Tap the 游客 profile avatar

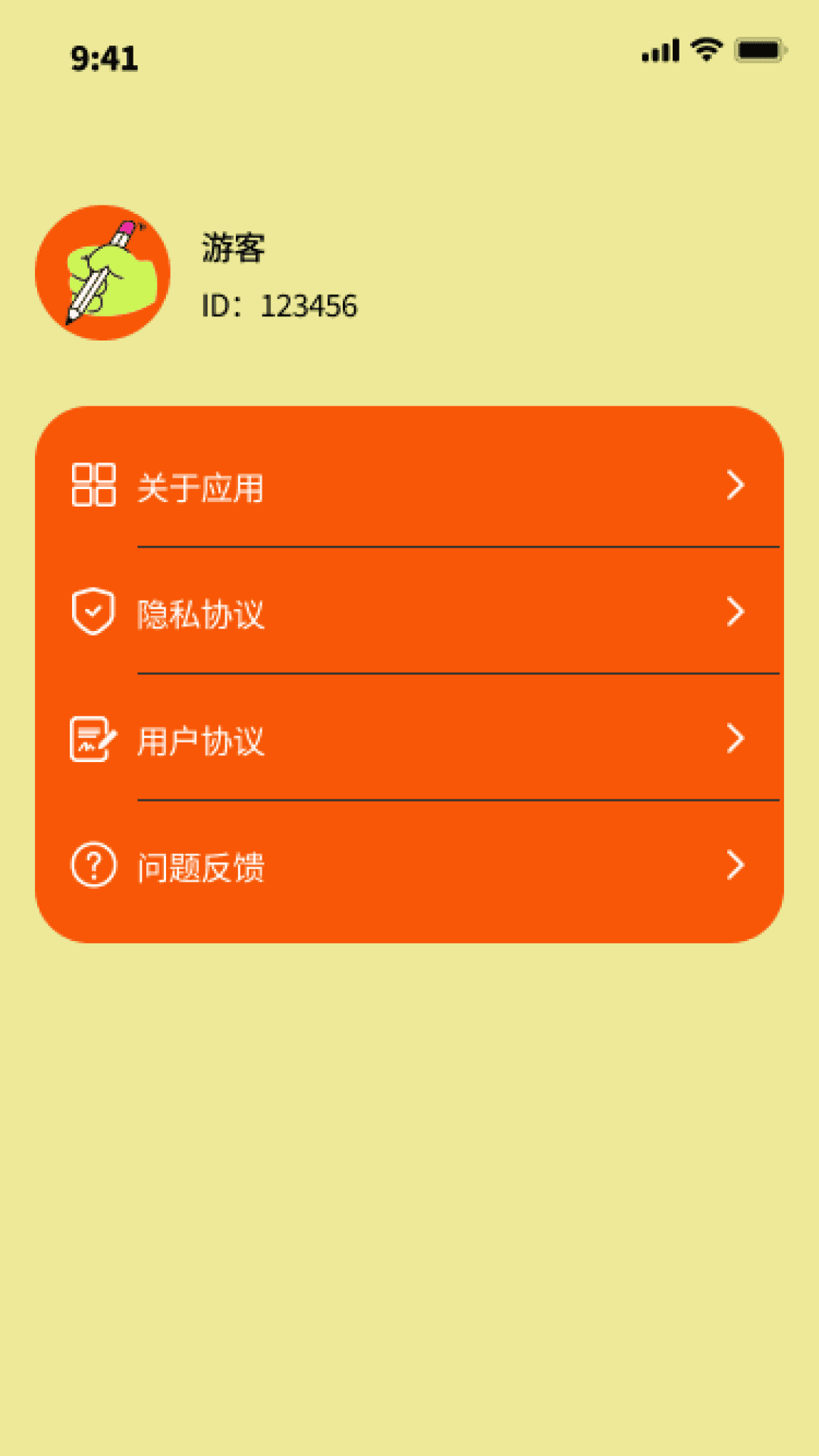103,273
